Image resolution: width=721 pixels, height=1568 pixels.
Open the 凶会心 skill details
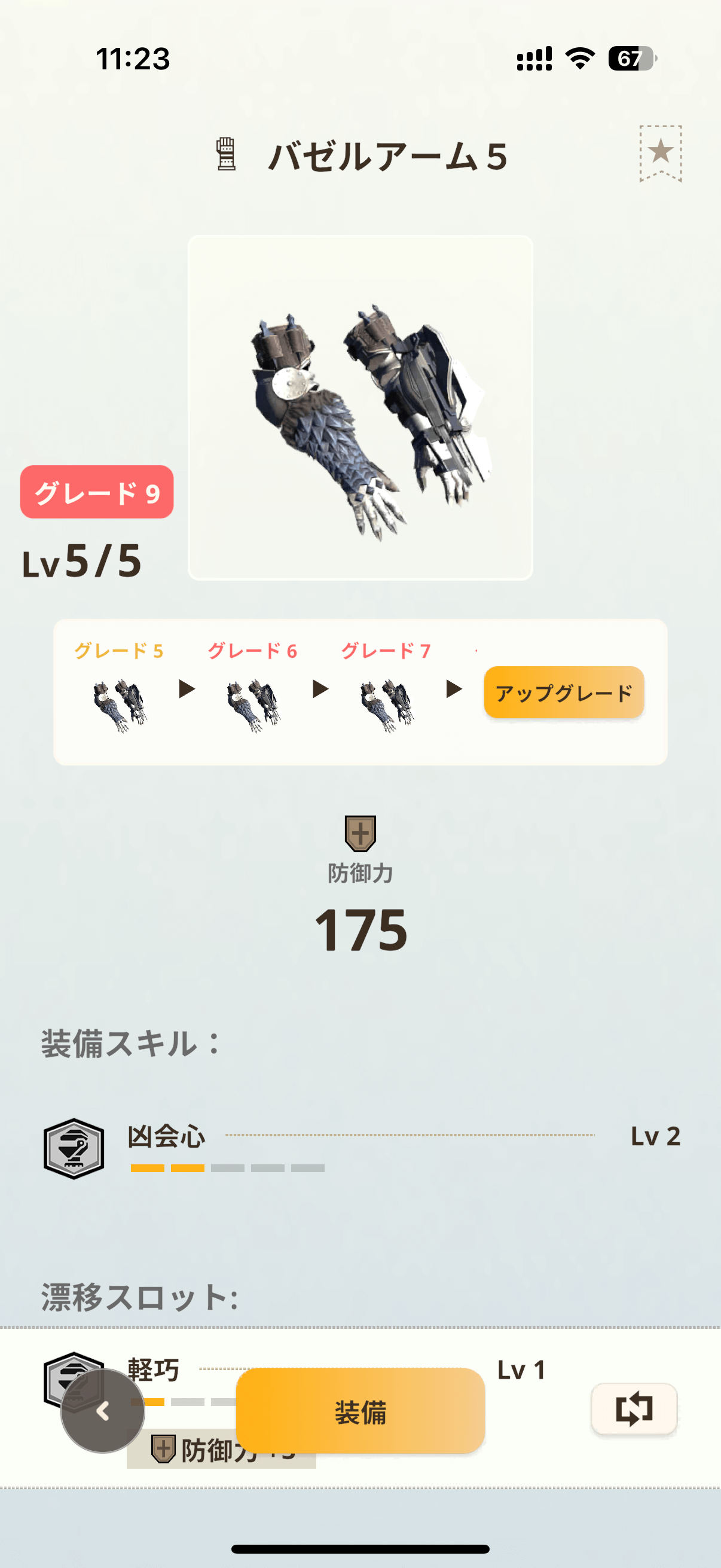[x=362, y=1148]
